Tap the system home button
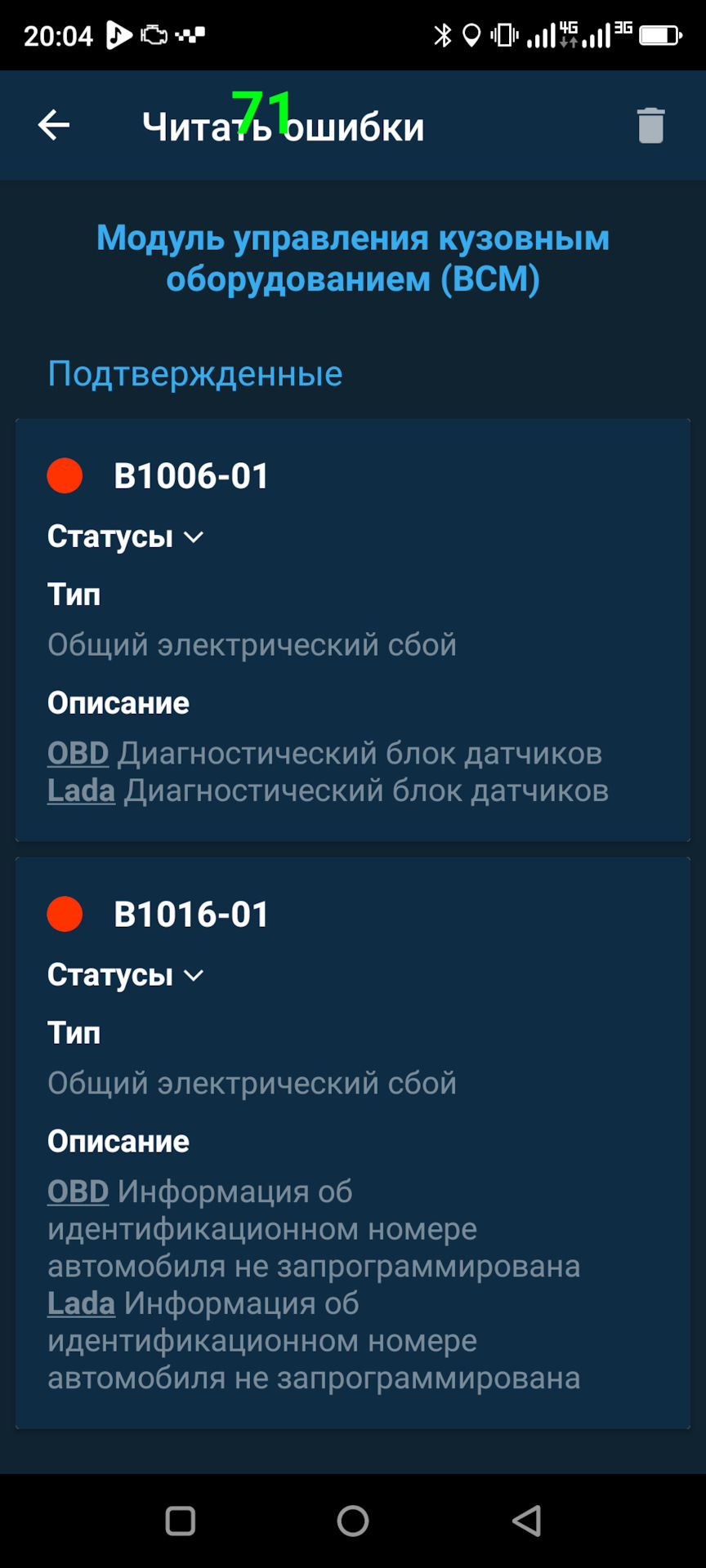Viewport: 706px width, 1568px height. (353, 1521)
